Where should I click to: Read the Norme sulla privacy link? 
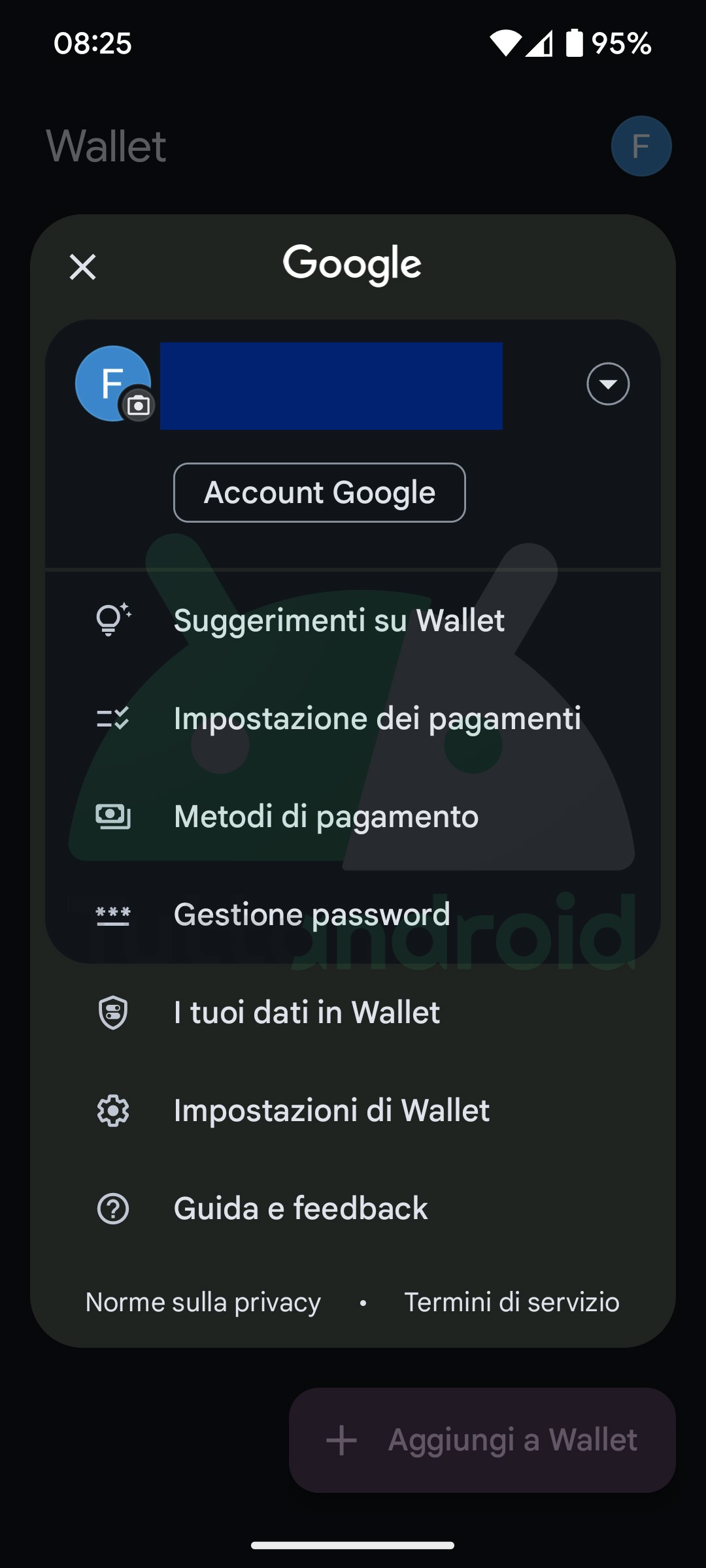[x=203, y=1302]
